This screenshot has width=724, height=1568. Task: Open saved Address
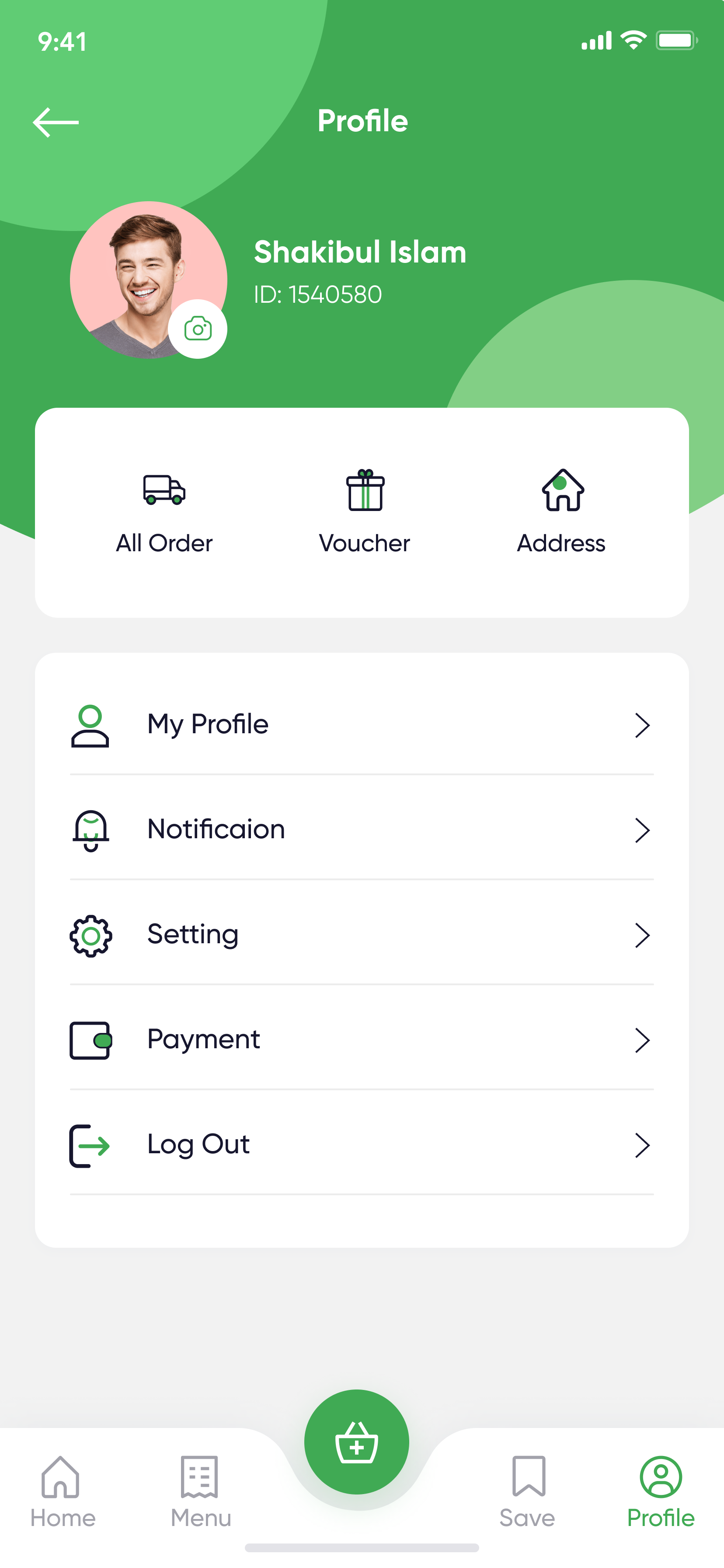click(561, 512)
